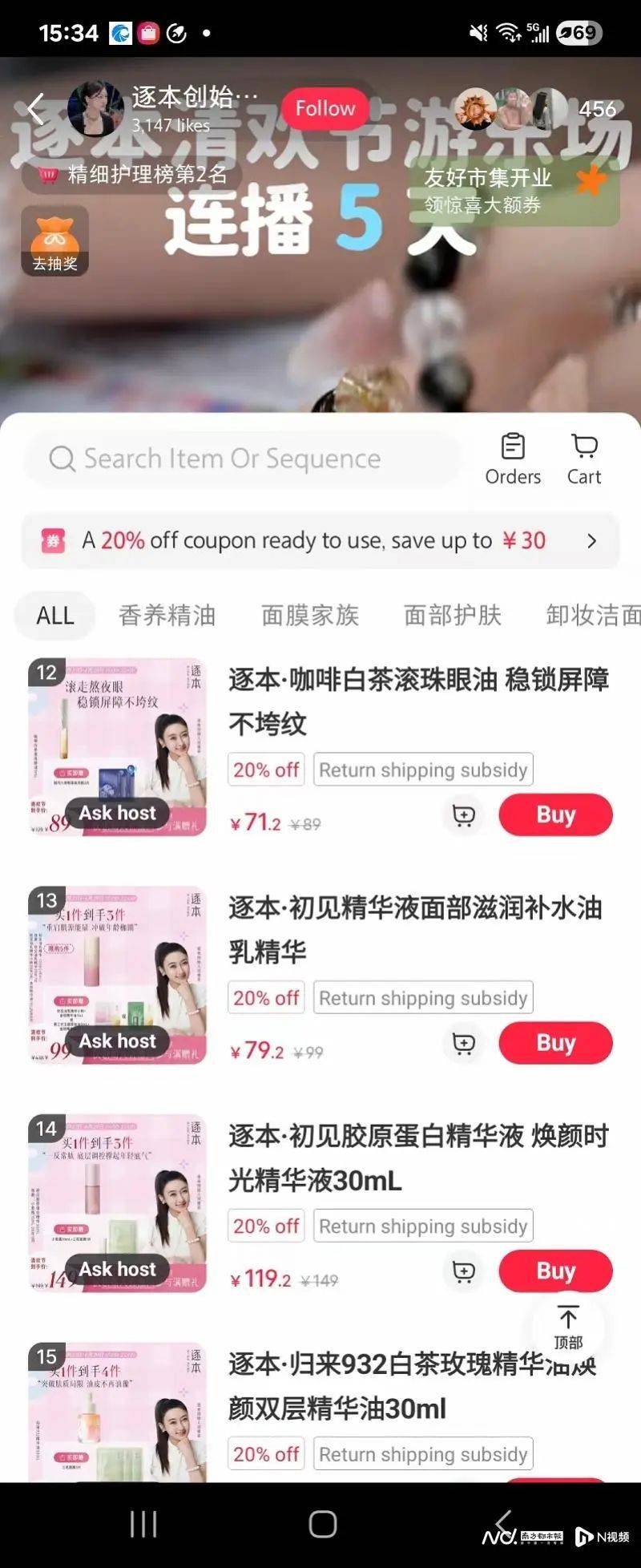Add the ¥79.2 初见精华液 to cart
This screenshot has width=641, height=1568.
click(464, 1044)
